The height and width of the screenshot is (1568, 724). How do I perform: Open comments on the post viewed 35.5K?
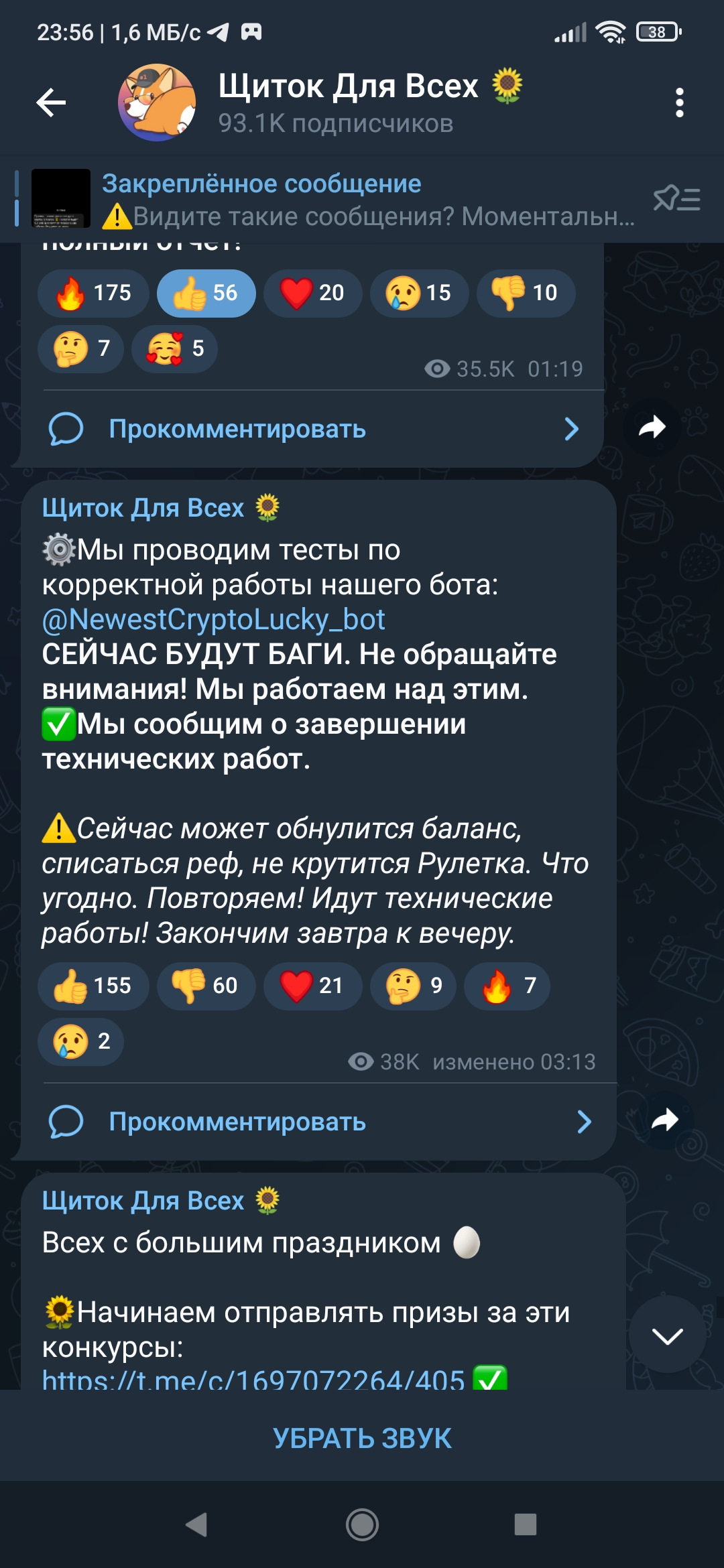(x=313, y=429)
